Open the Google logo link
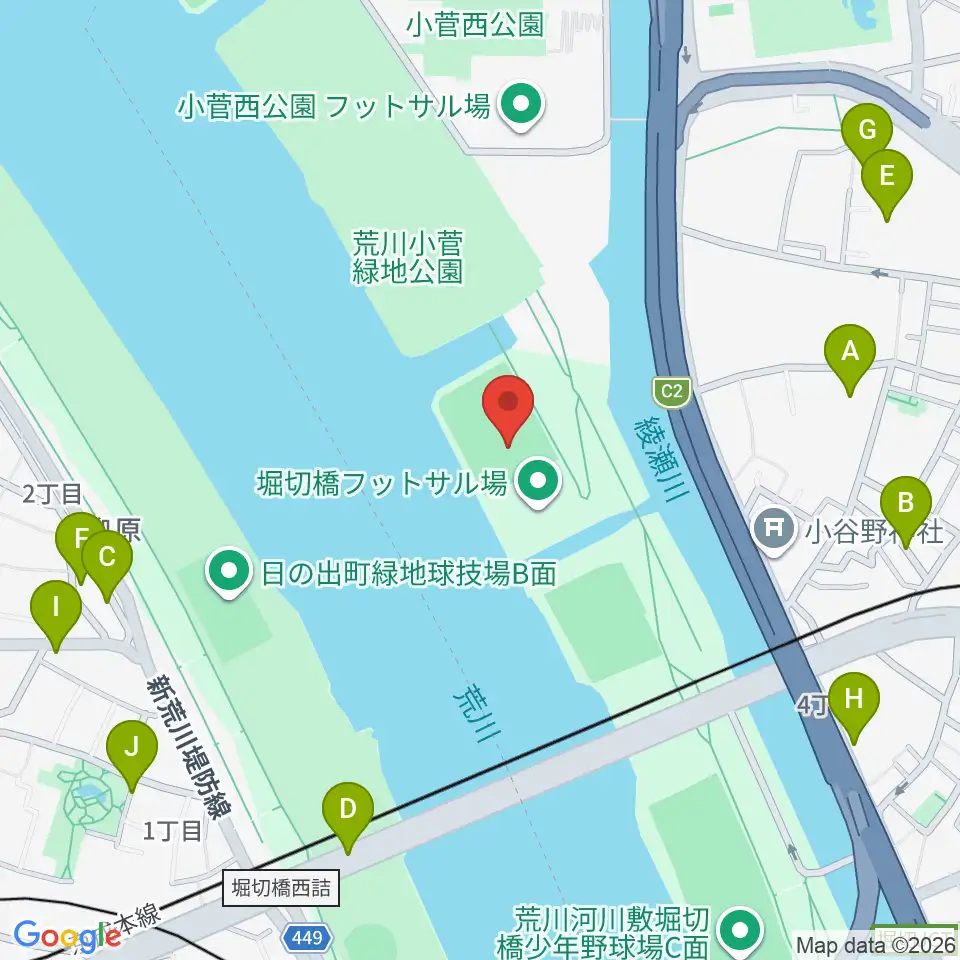The image size is (960, 960). [67, 936]
